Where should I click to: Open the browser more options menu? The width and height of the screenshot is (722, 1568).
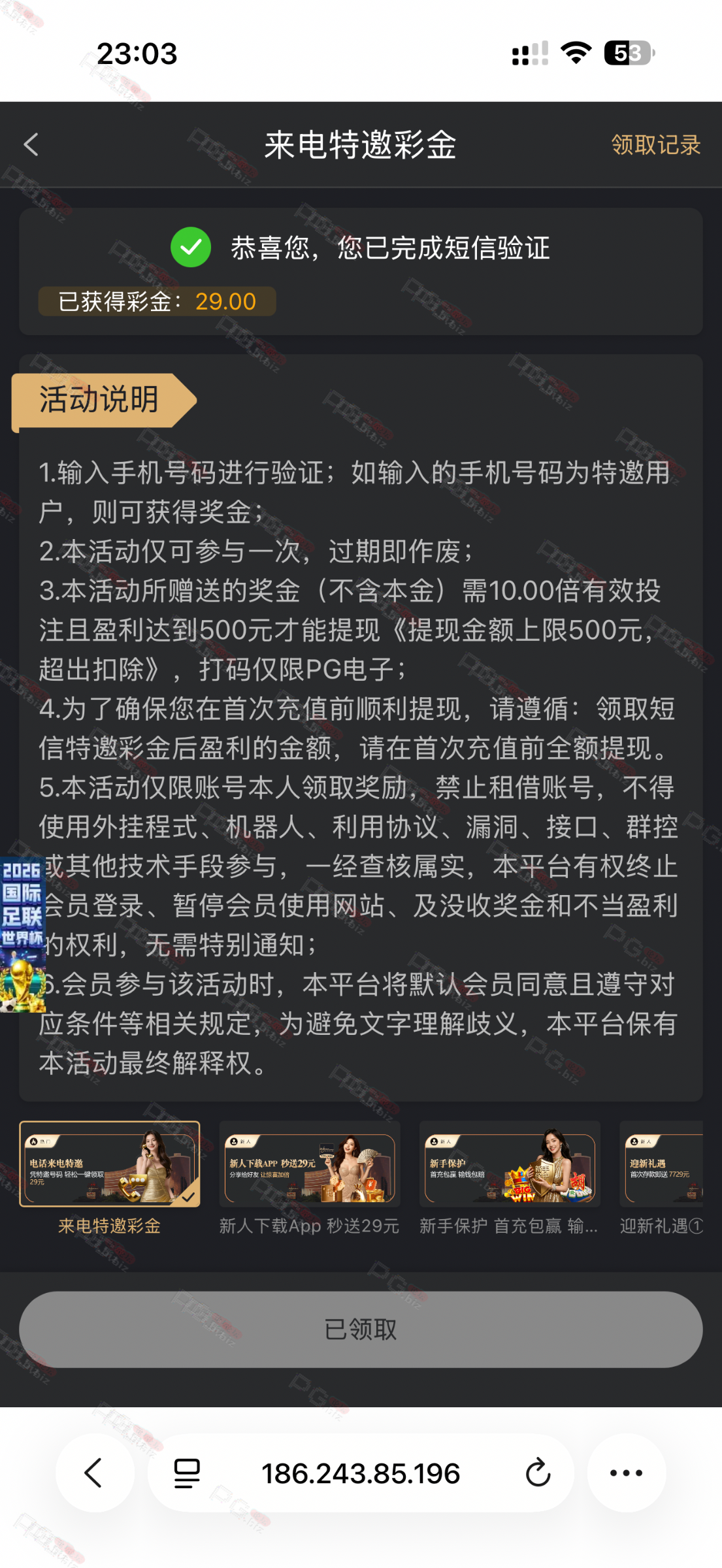pos(626,1473)
